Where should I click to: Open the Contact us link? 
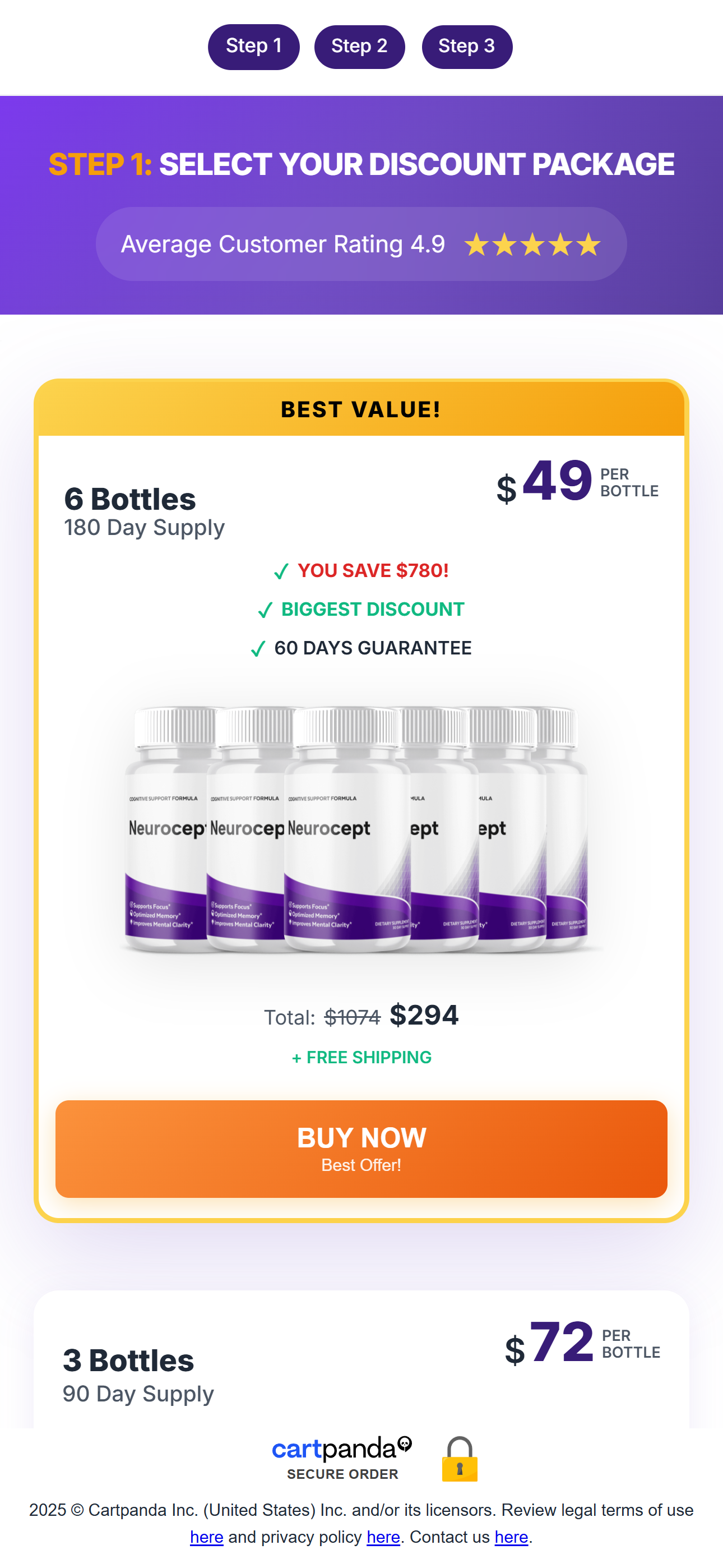(x=511, y=1537)
